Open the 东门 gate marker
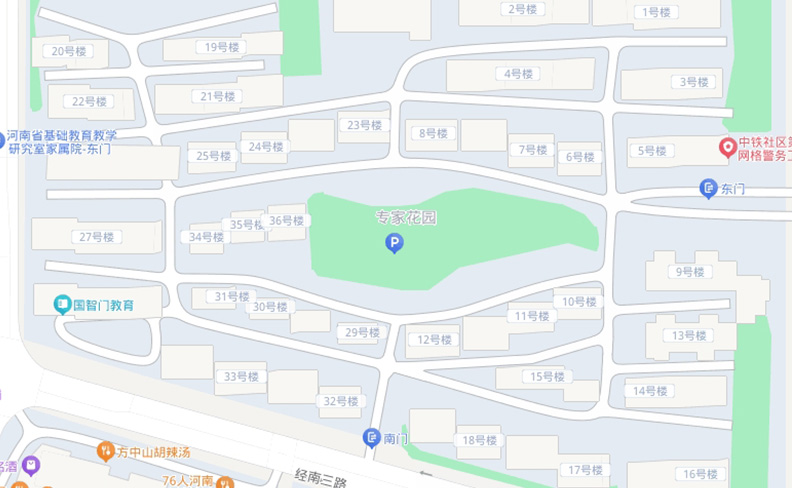Viewport: 792px width, 488px height. tap(708, 188)
